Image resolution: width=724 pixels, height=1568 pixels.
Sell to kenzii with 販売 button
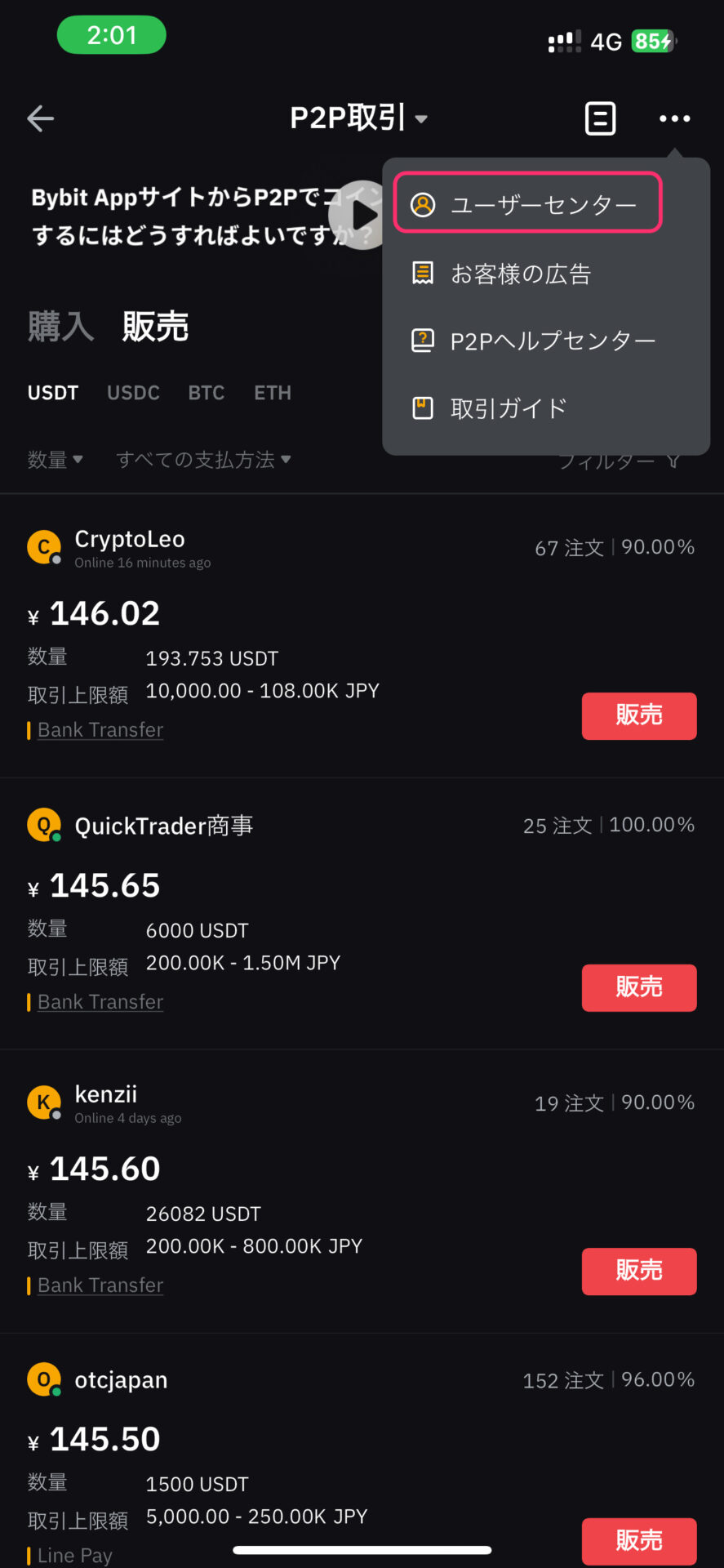[639, 1271]
